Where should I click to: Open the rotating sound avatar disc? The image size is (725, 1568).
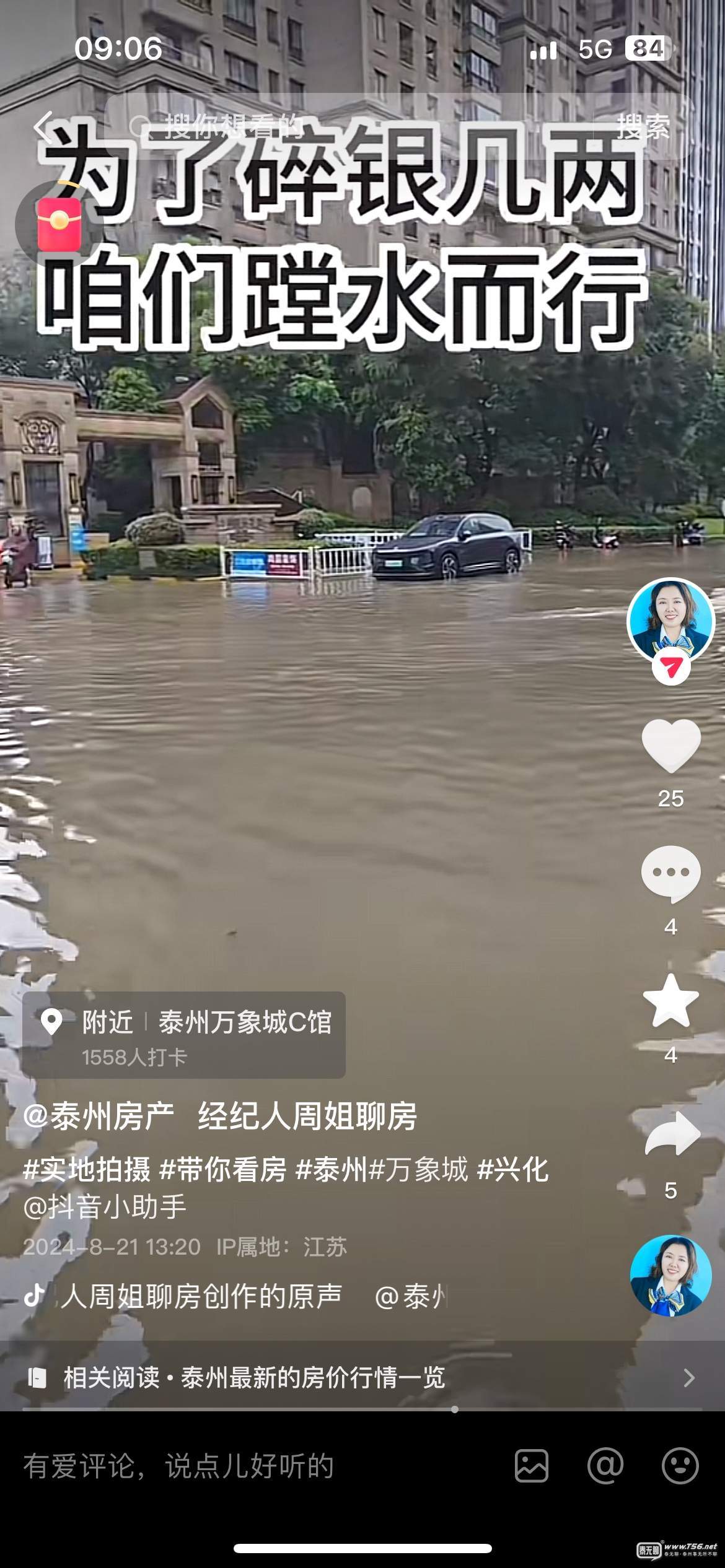click(x=670, y=1275)
